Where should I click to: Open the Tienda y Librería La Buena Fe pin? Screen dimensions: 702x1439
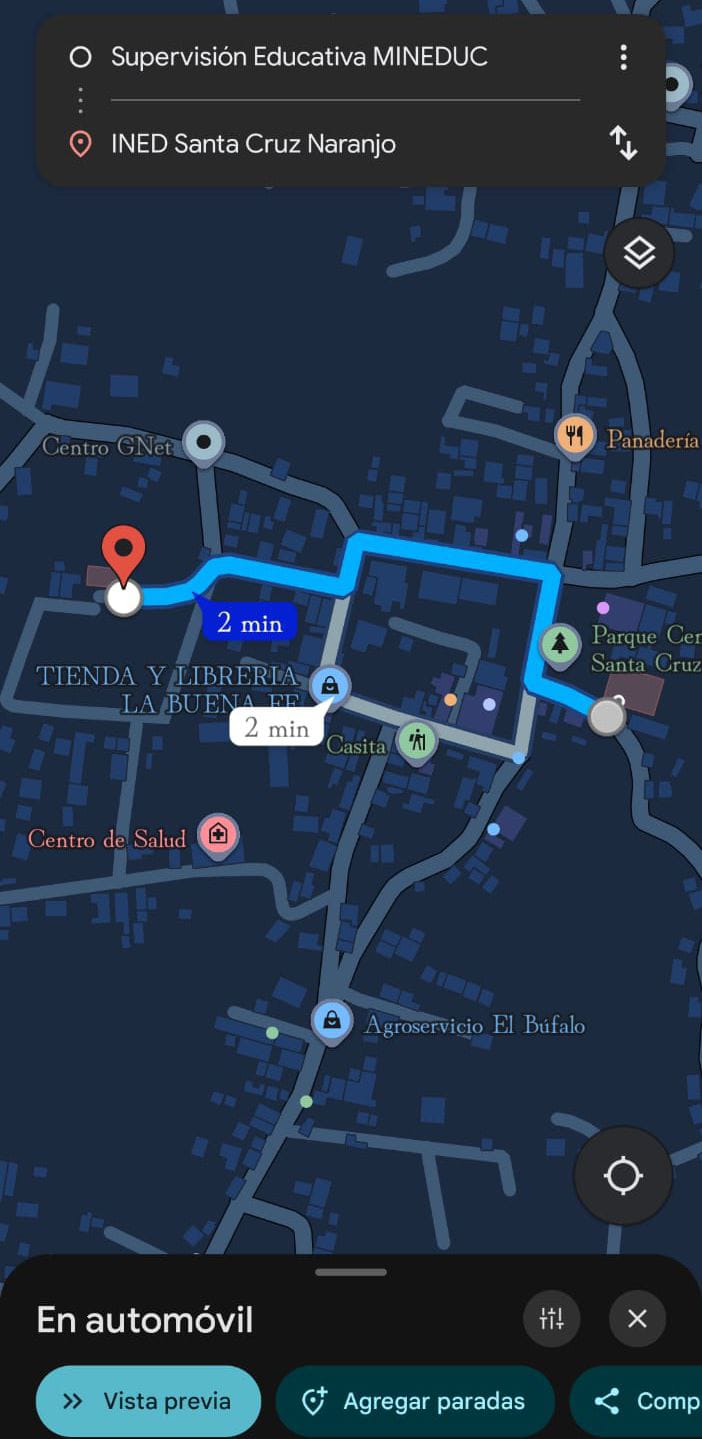pos(330,686)
